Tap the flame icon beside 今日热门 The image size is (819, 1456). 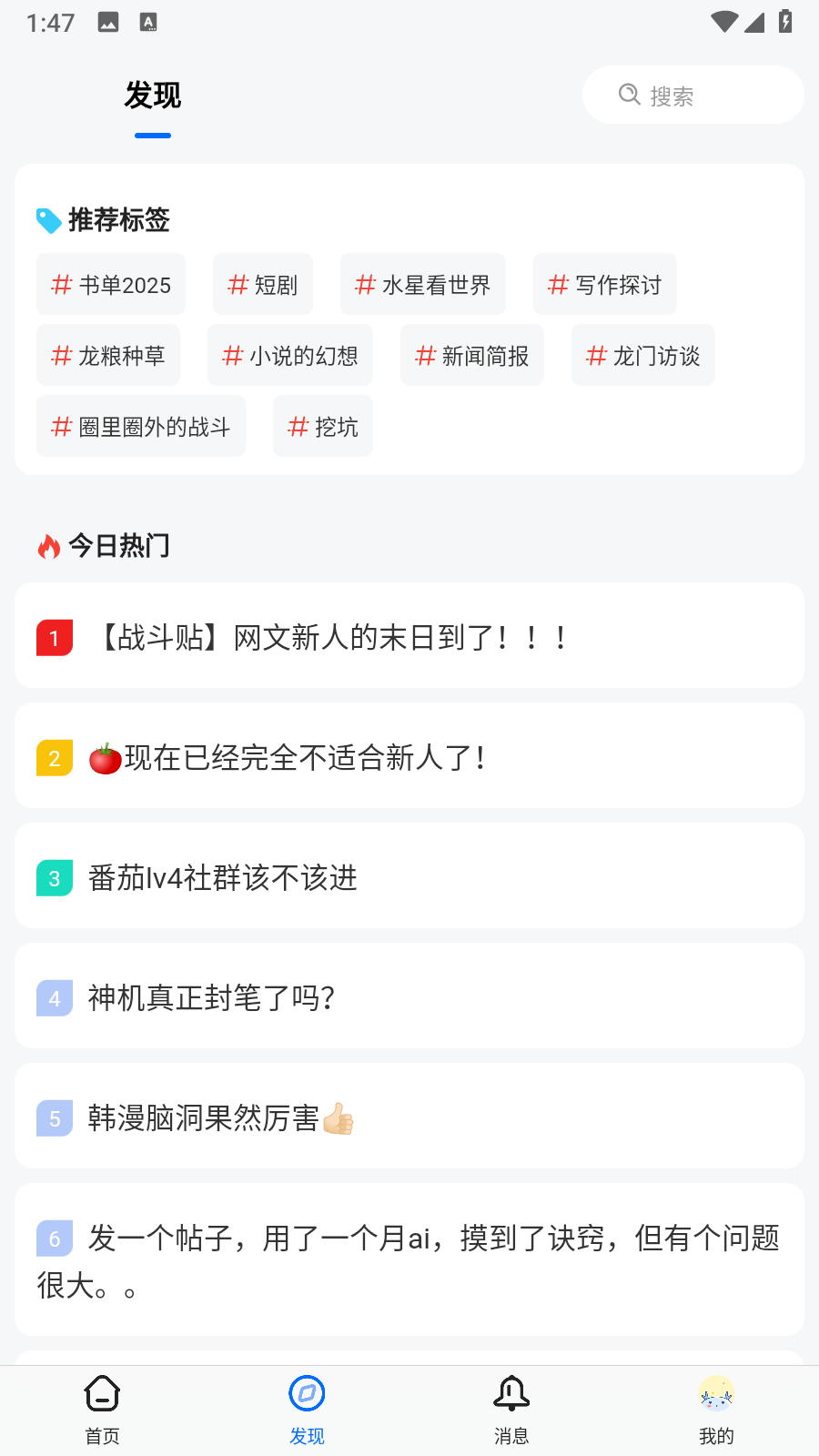point(48,546)
